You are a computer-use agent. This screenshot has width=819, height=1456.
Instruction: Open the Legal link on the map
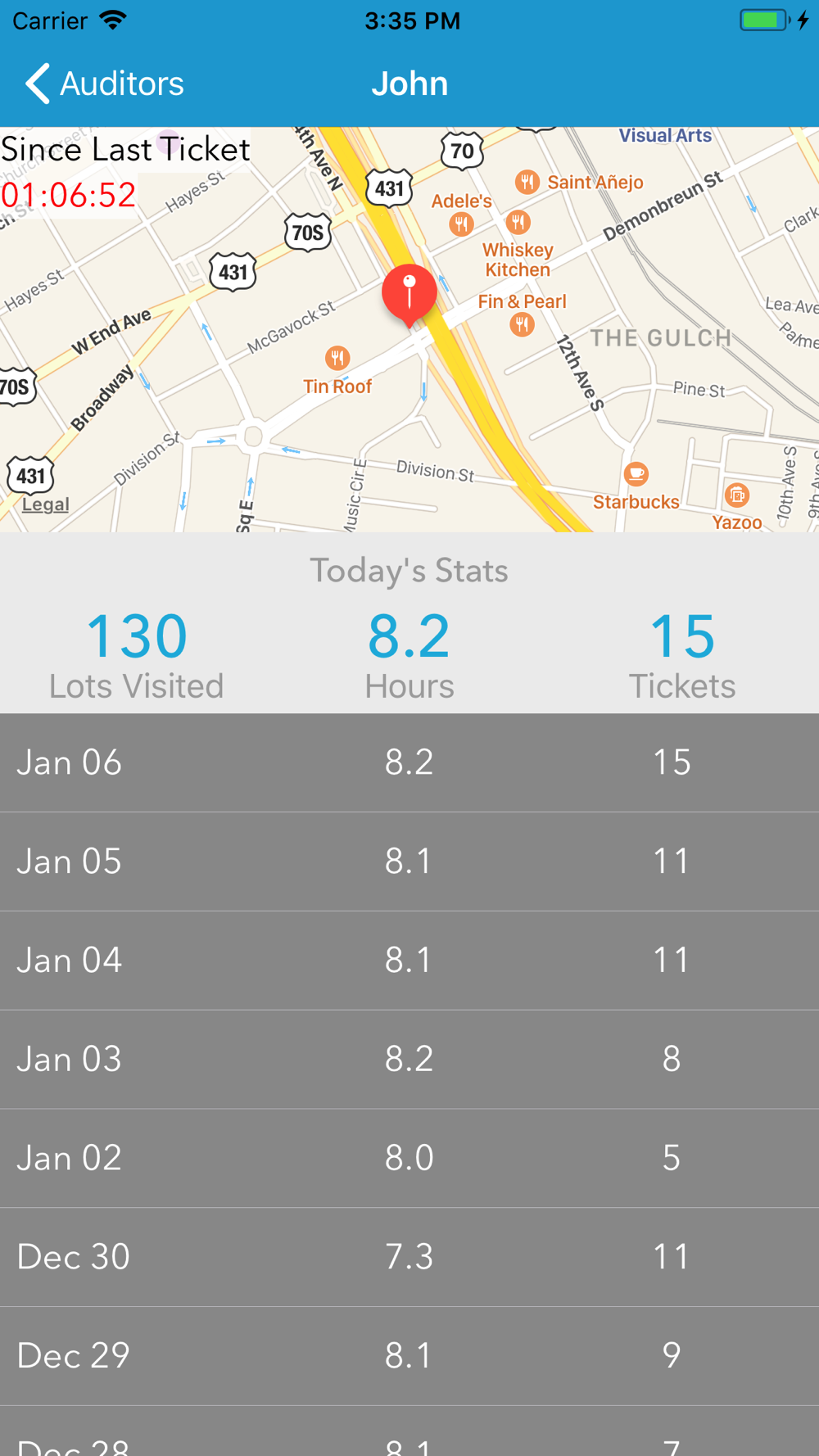coord(46,504)
